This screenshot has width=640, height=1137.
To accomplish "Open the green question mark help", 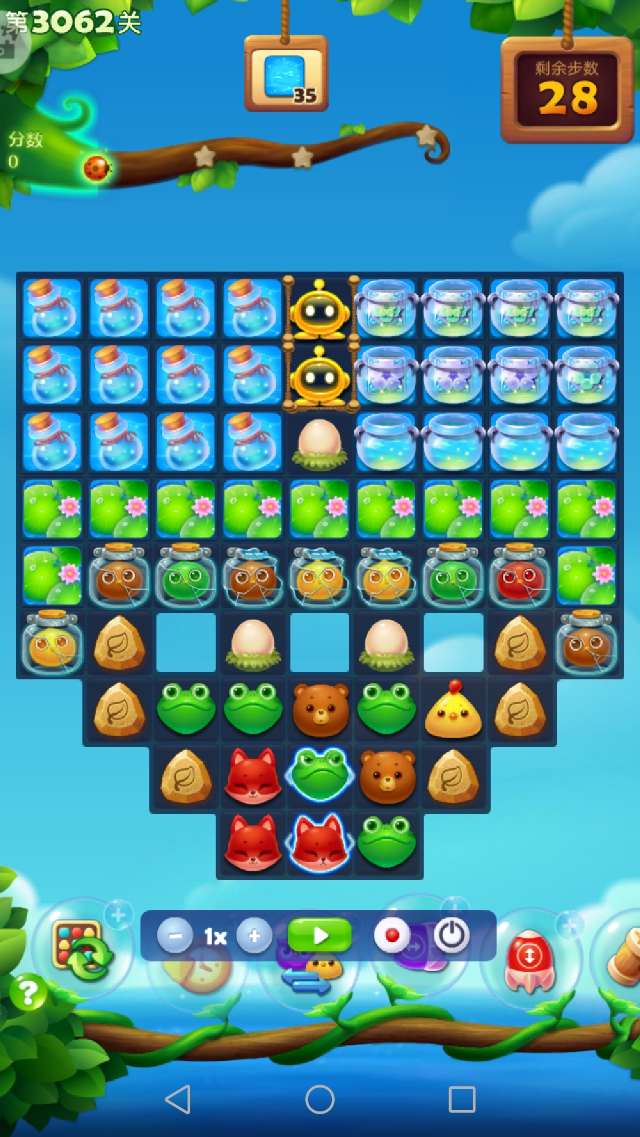I will (x=29, y=993).
